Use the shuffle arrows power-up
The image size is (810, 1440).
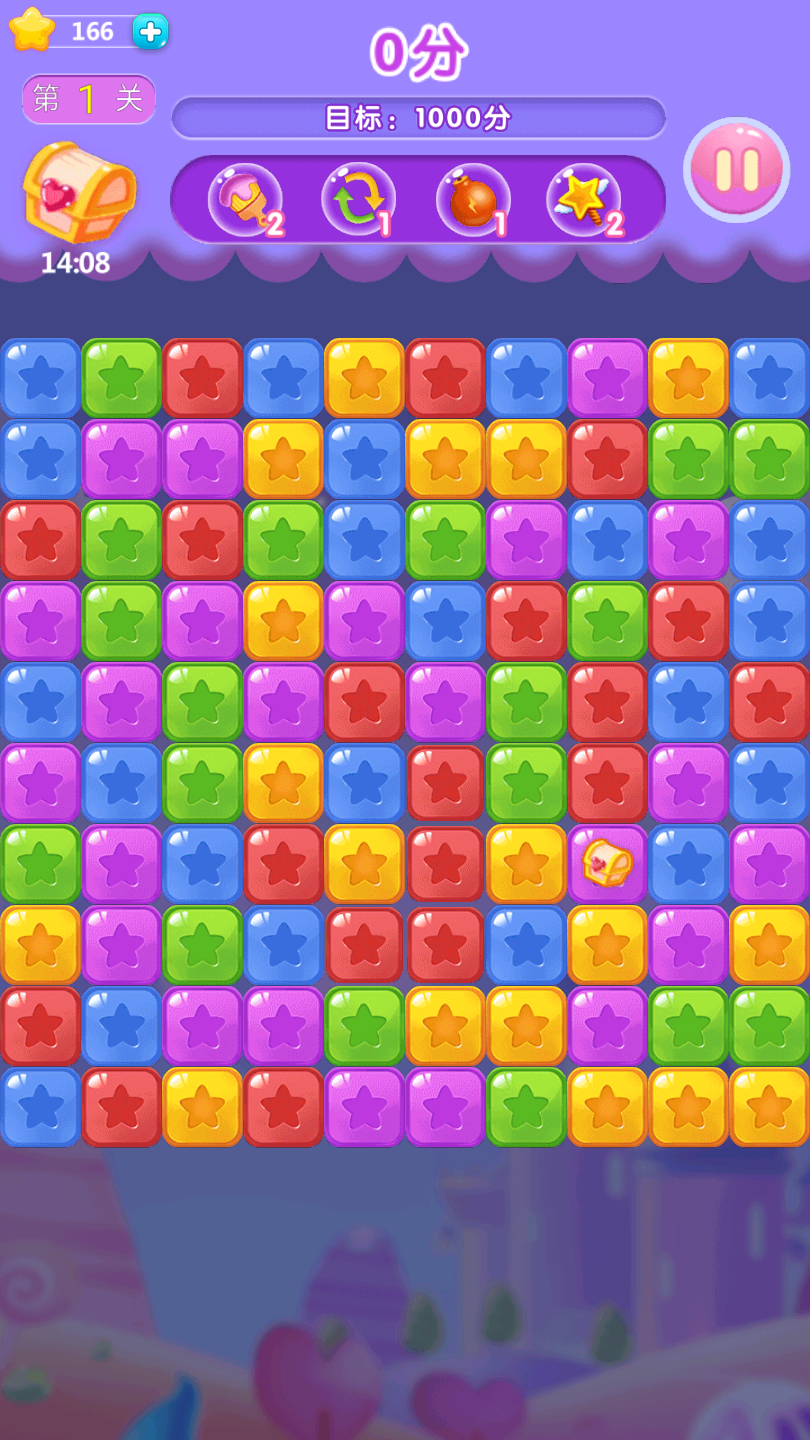[x=358, y=200]
